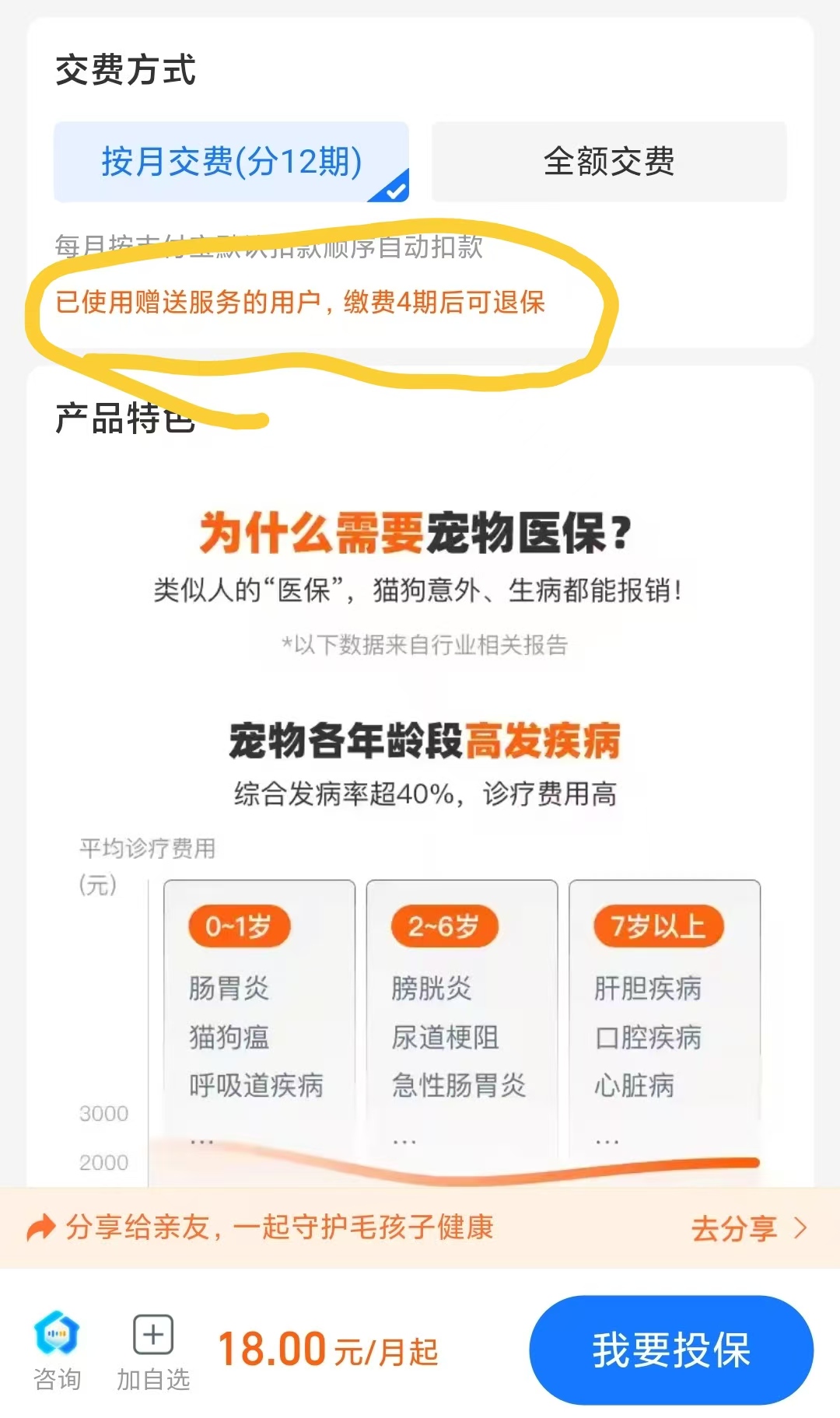Image resolution: width=840 pixels, height=1418 pixels.
Task: Tap 我要投保 to buy insurance
Action: point(670,1350)
